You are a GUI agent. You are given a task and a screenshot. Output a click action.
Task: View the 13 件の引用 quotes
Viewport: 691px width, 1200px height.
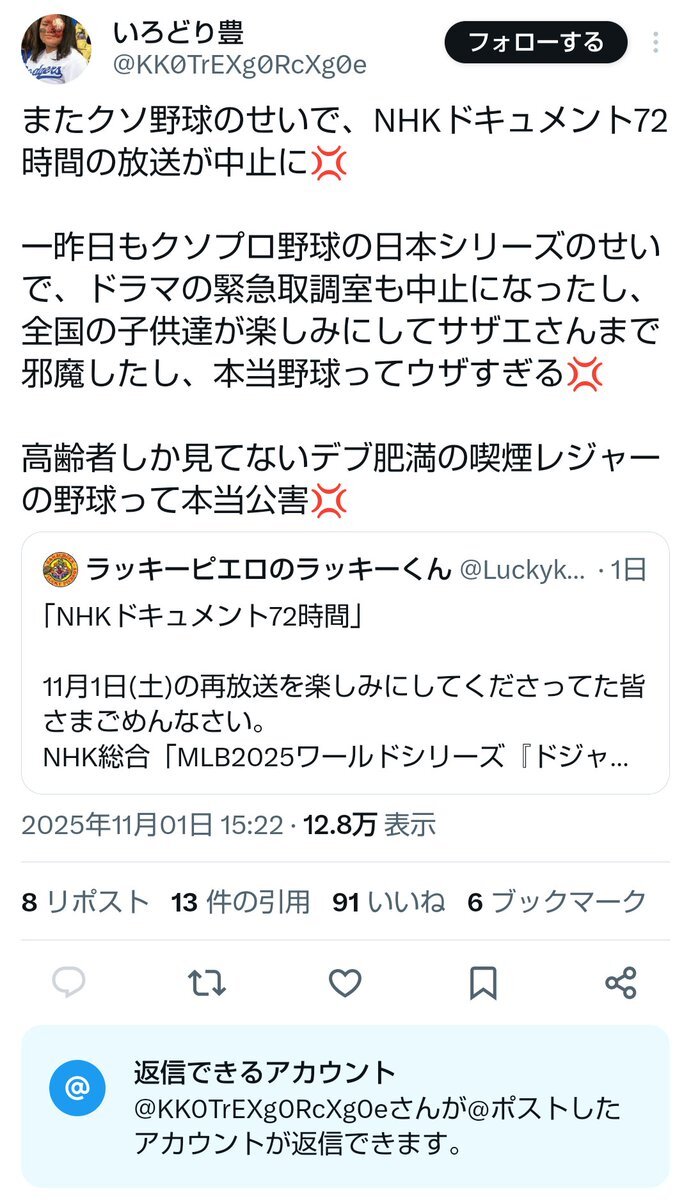(x=240, y=902)
